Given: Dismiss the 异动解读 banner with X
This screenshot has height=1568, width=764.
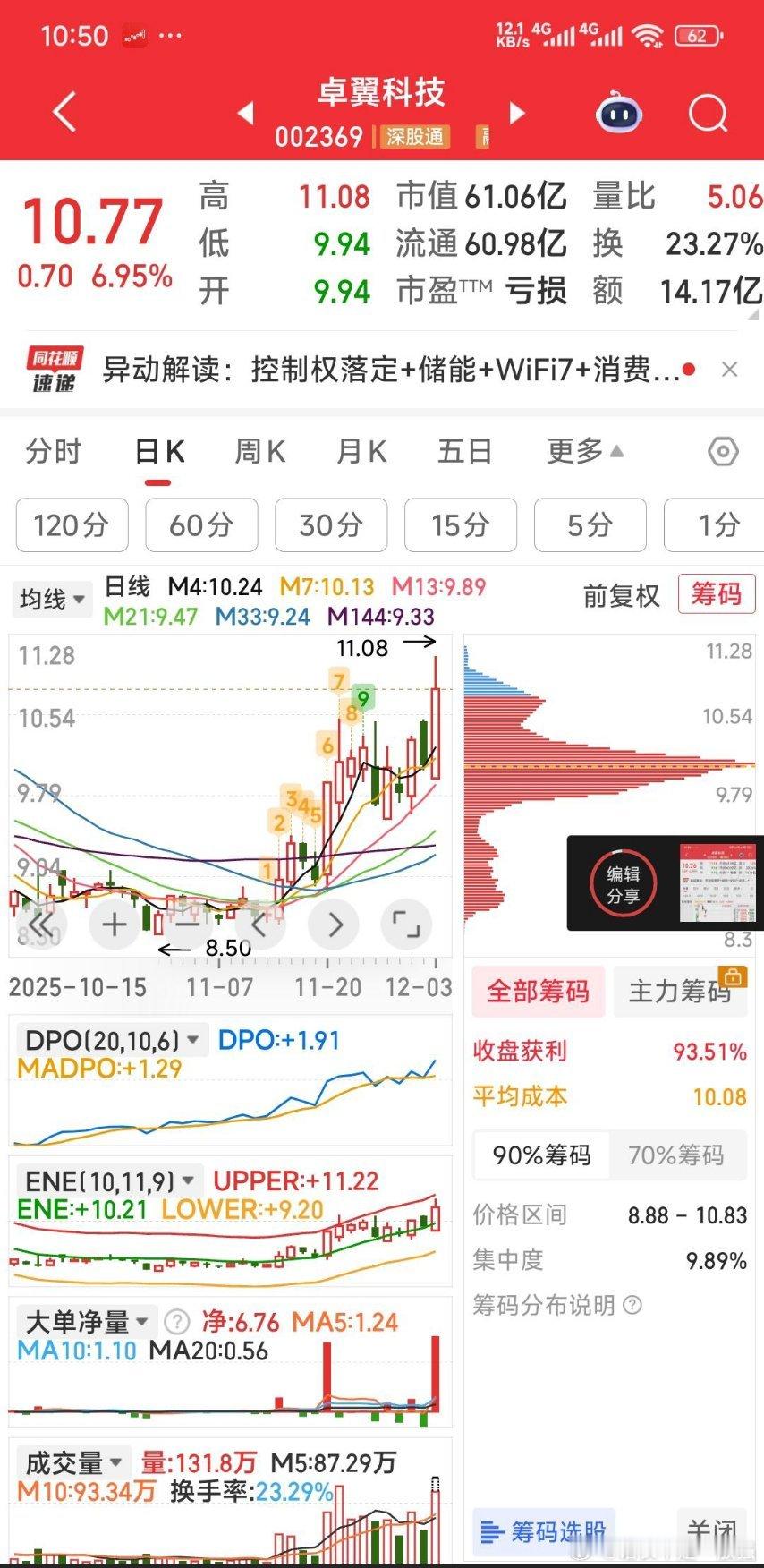Looking at the screenshot, I should point(730,369).
